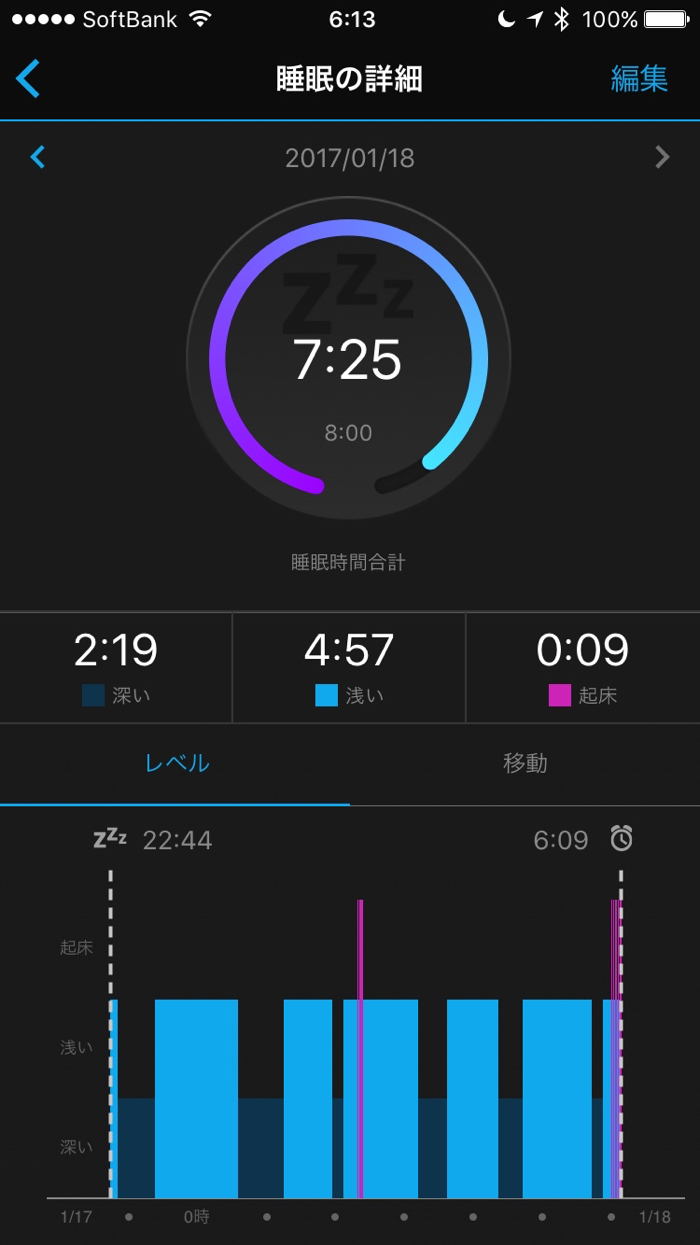
Task: Go back from sleep details
Action: [x=29, y=78]
